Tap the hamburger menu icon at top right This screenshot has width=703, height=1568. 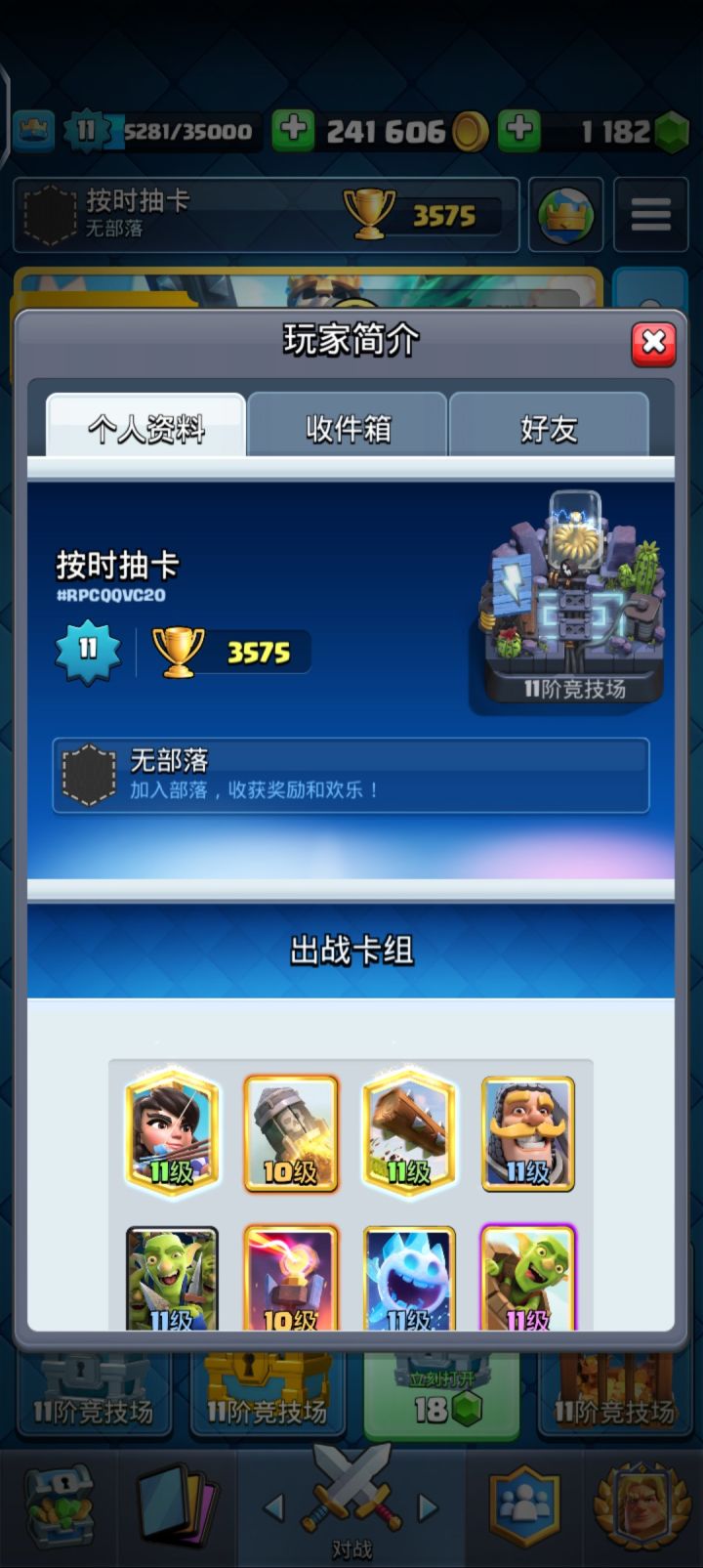tap(651, 215)
